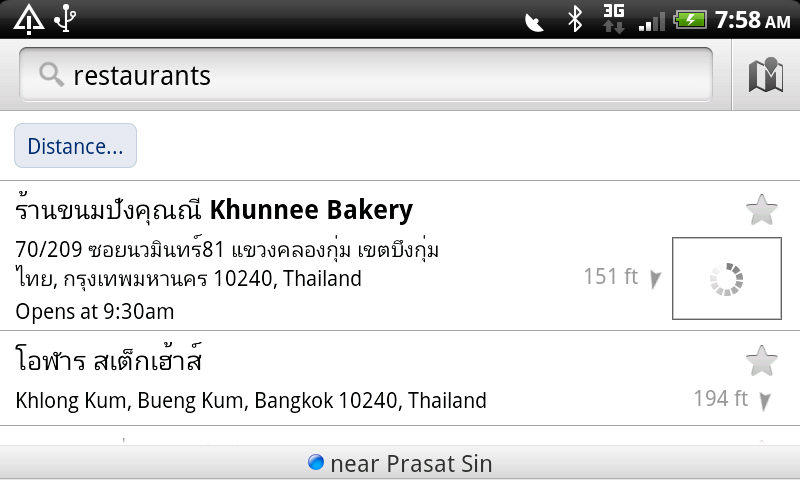Open the map view icon
This screenshot has width=800, height=480.
tap(766, 75)
